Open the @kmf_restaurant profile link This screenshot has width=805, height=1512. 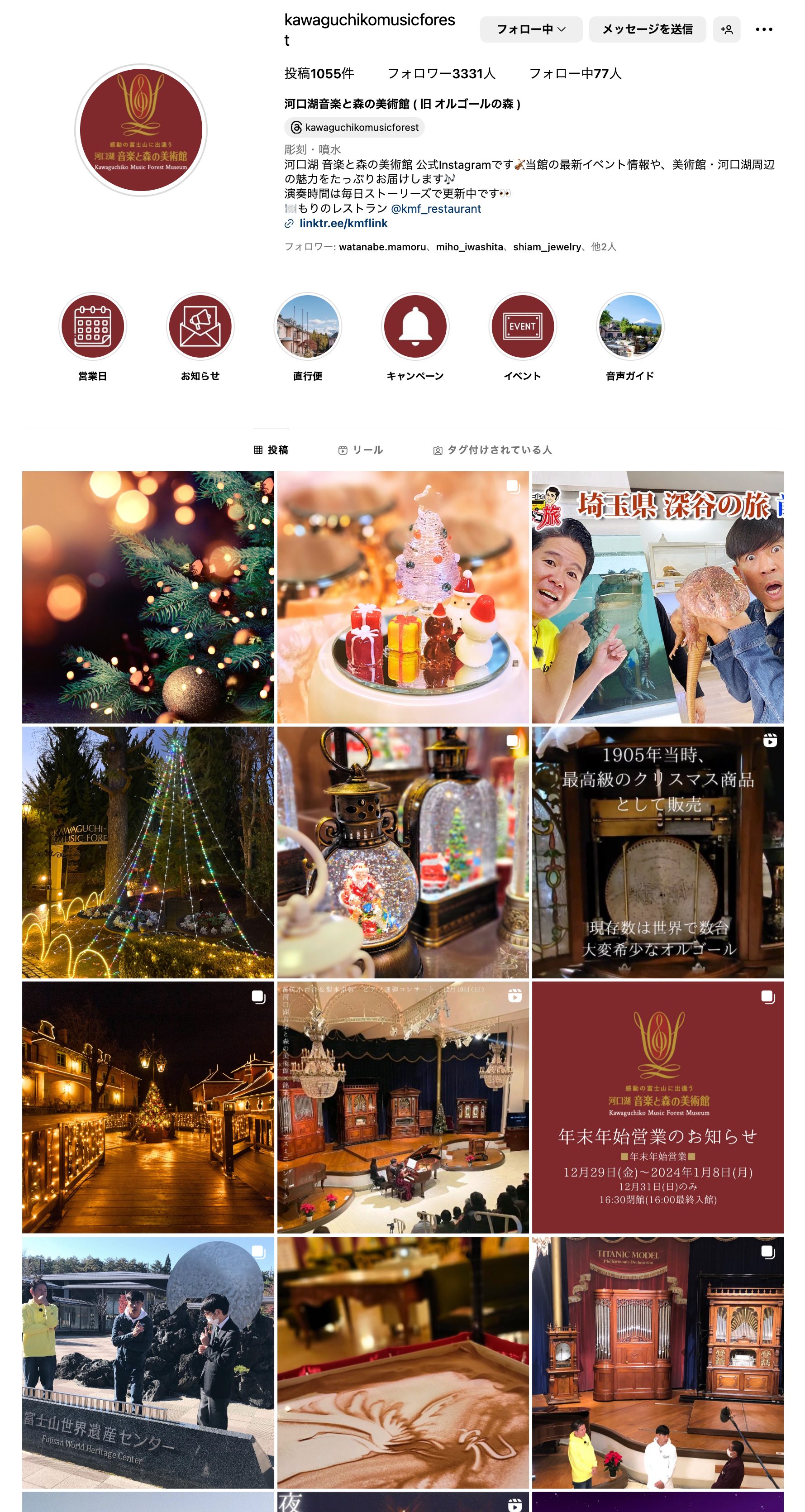click(436, 209)
